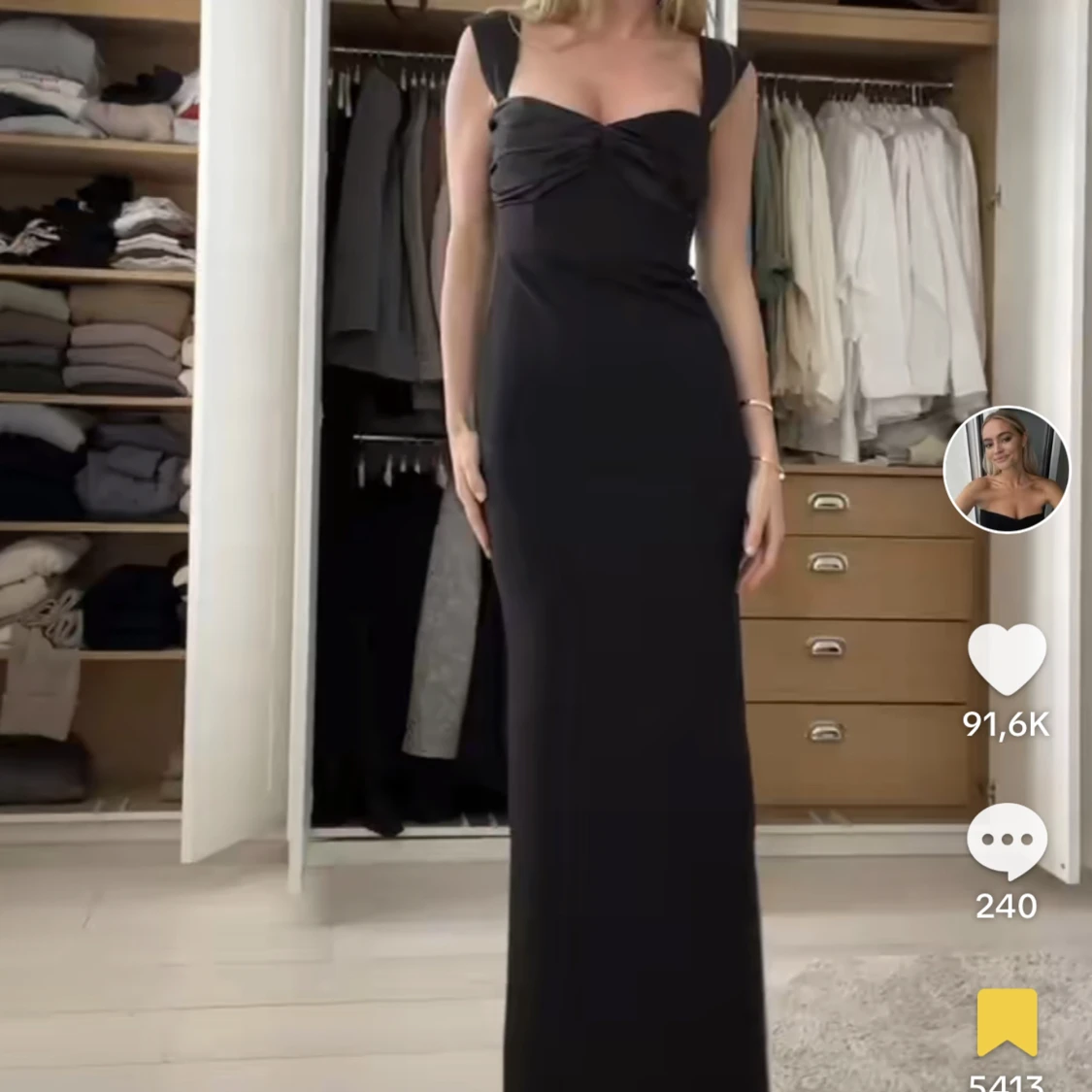The width and height of the screenshot is (1092, 1092).
Task: Open the creator's profile picture
Action: (1006, 469)
